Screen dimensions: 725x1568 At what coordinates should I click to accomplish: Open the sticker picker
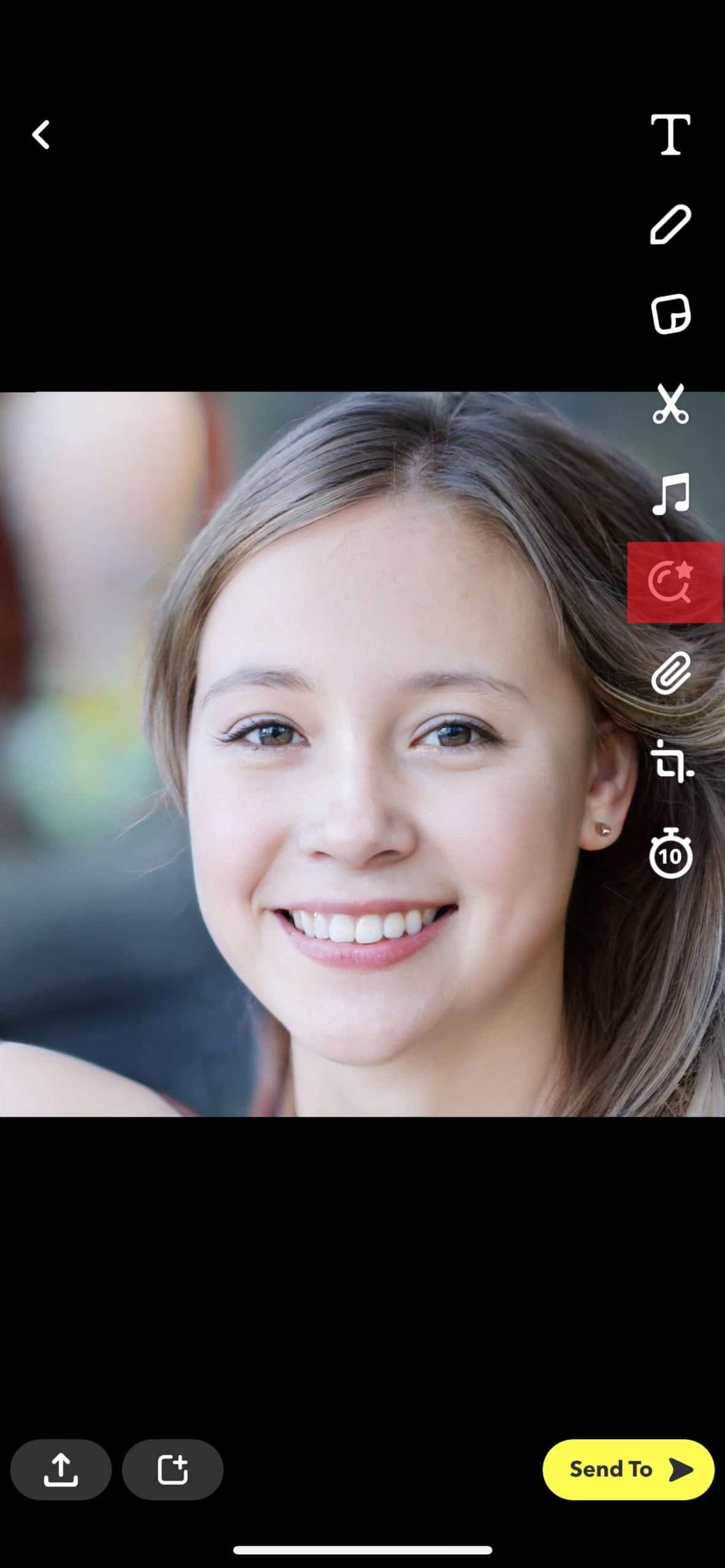coord(670,314)
